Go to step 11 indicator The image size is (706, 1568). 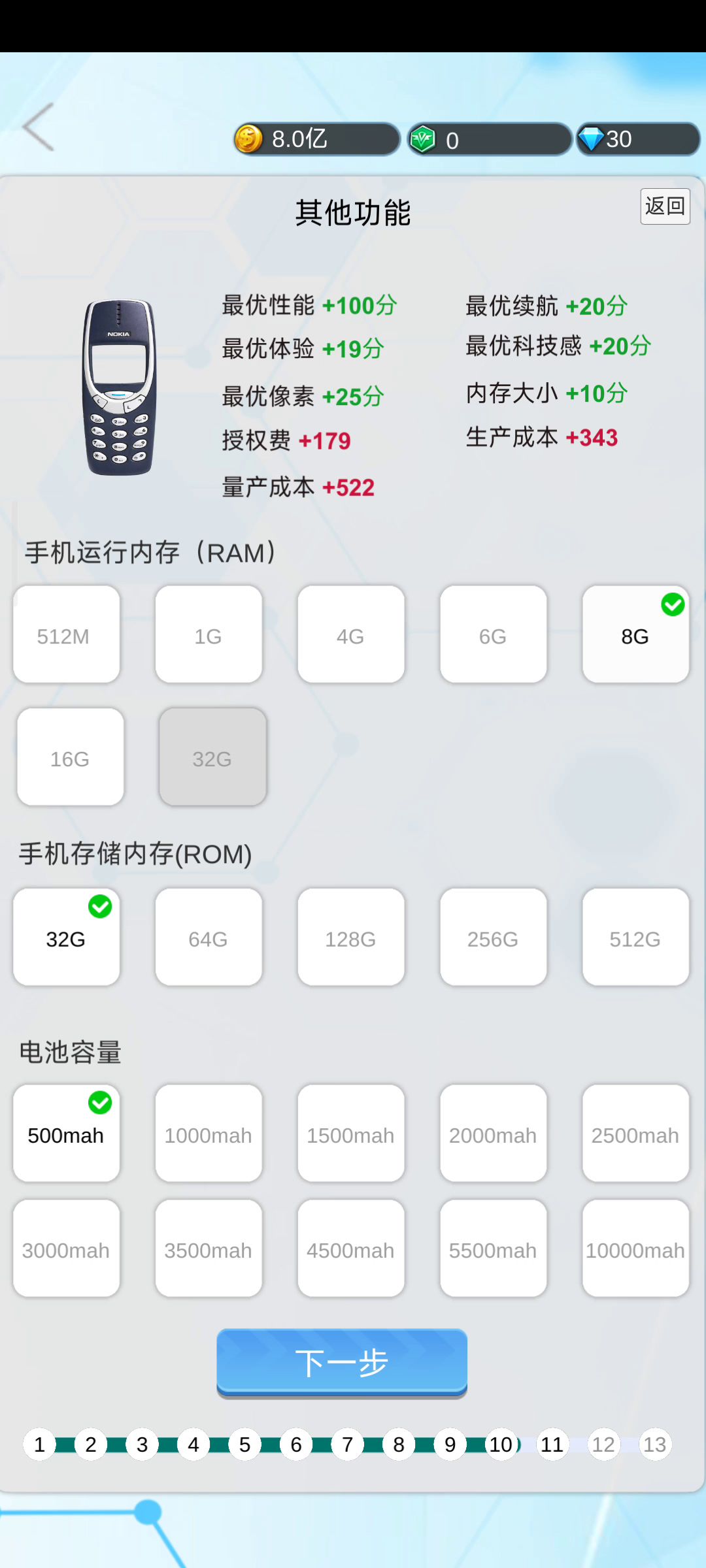[552, 1445]
